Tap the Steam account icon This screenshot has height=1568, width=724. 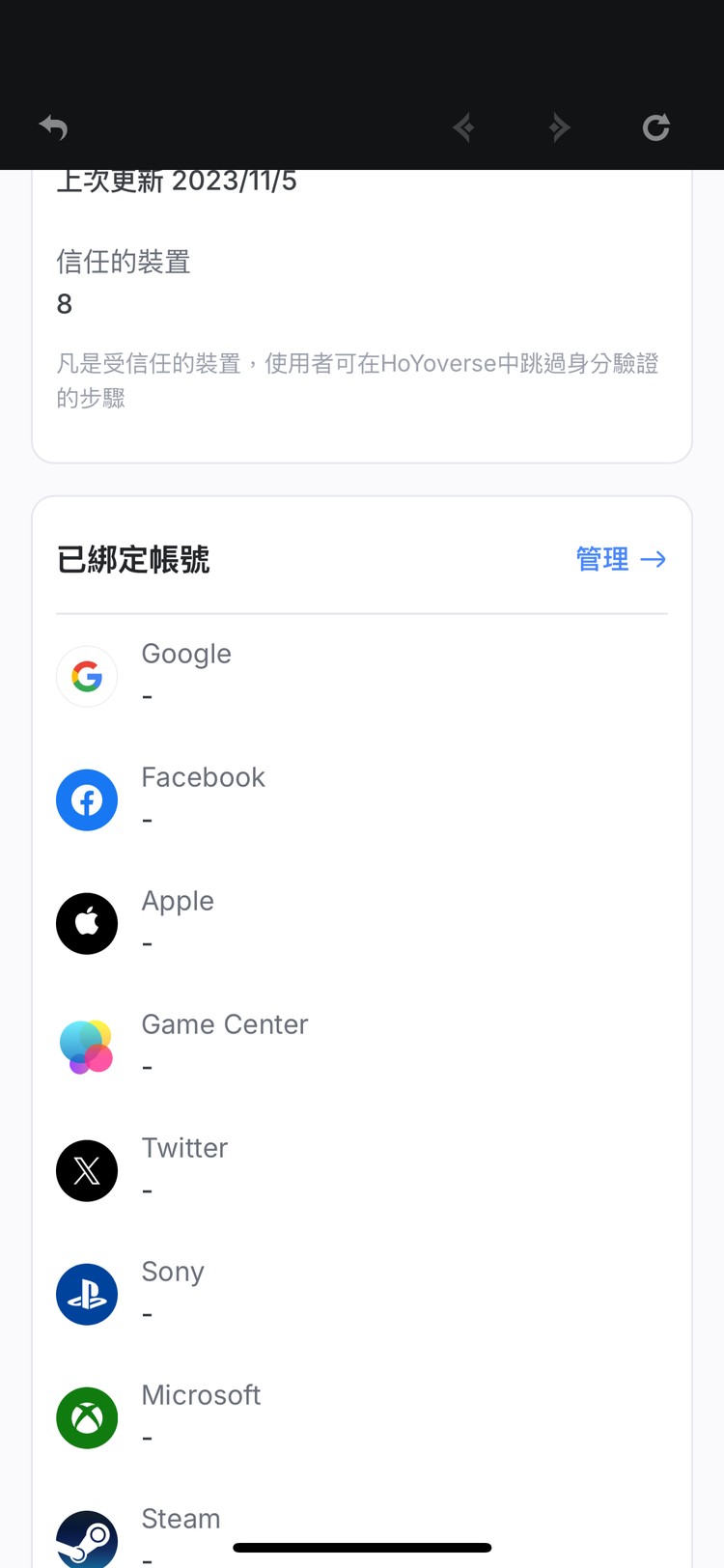(x=87, y=1541)
